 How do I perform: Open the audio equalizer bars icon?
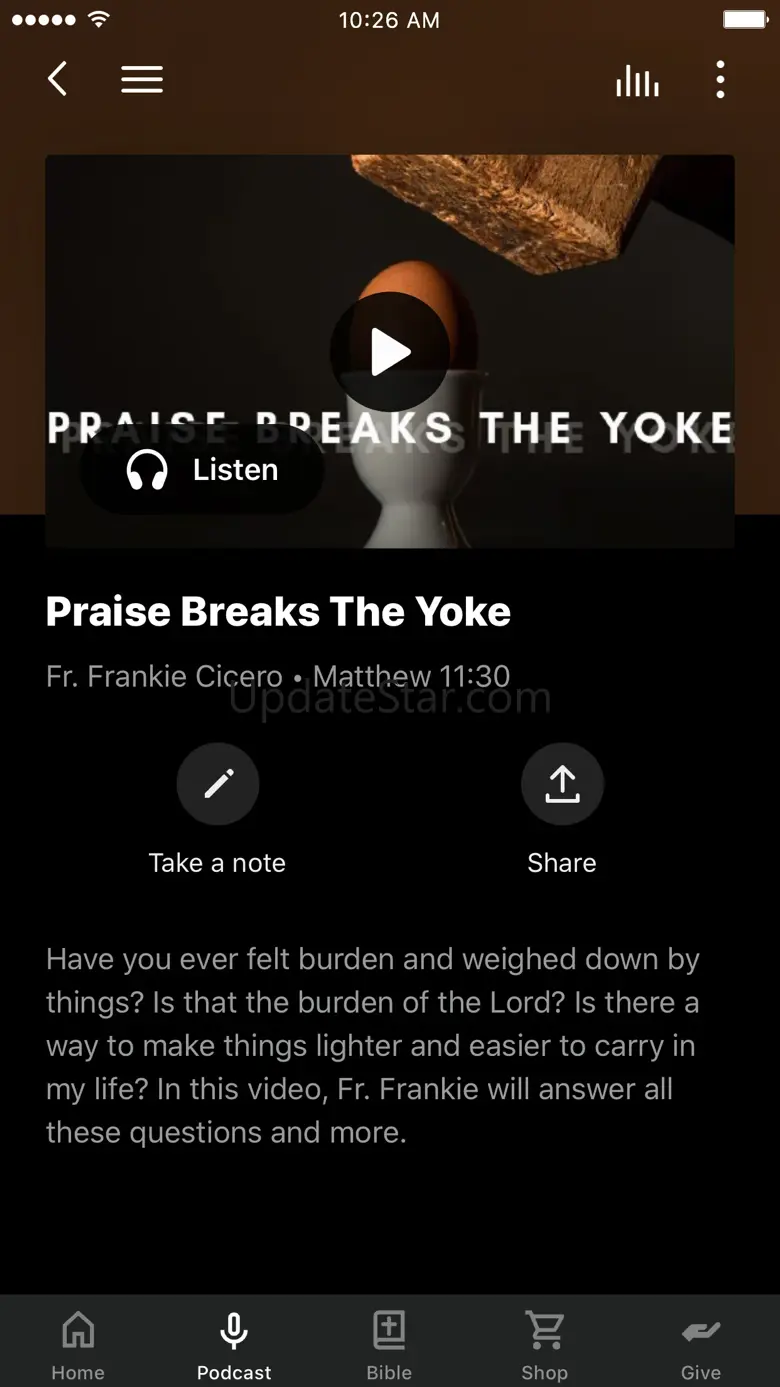(637, 80)
